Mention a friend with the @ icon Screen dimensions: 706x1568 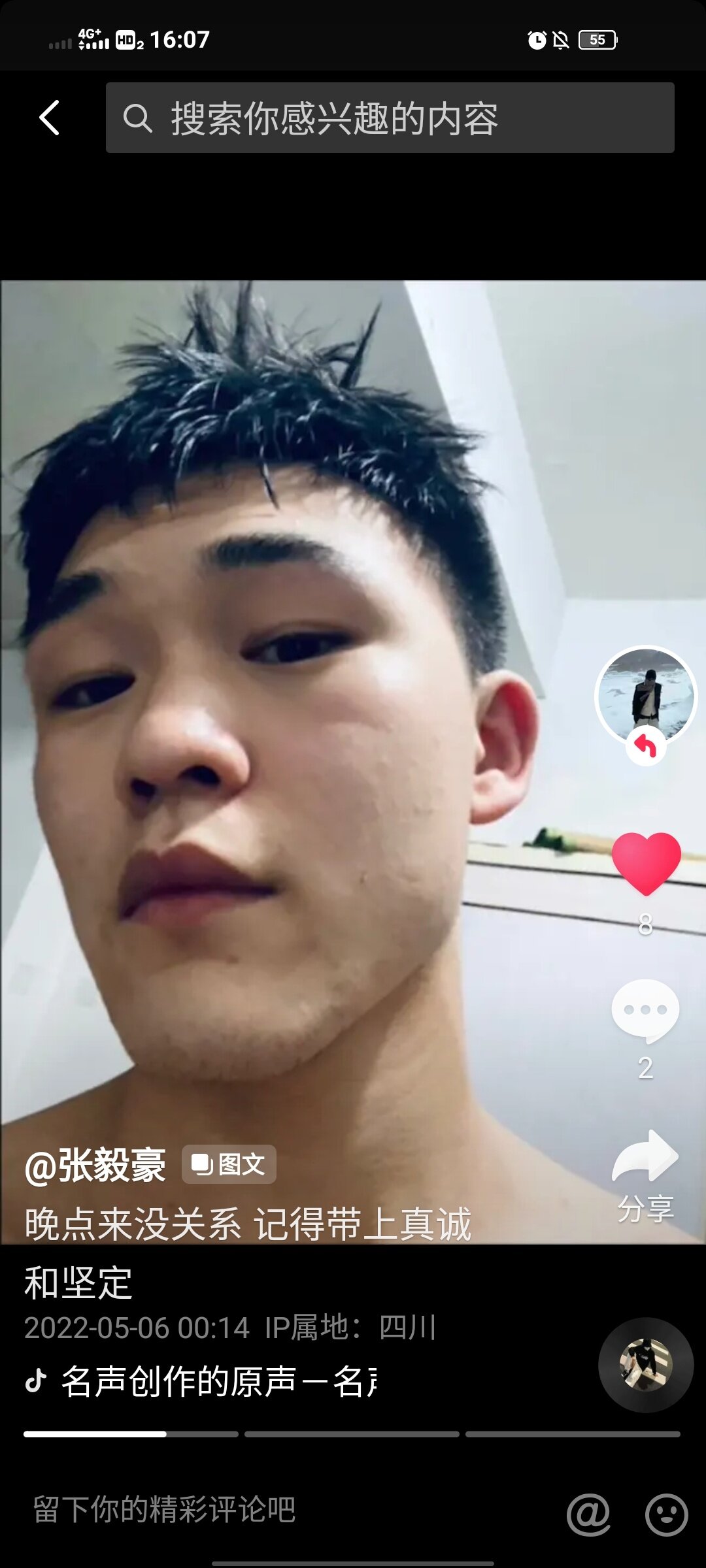[x=588, y=1513]
